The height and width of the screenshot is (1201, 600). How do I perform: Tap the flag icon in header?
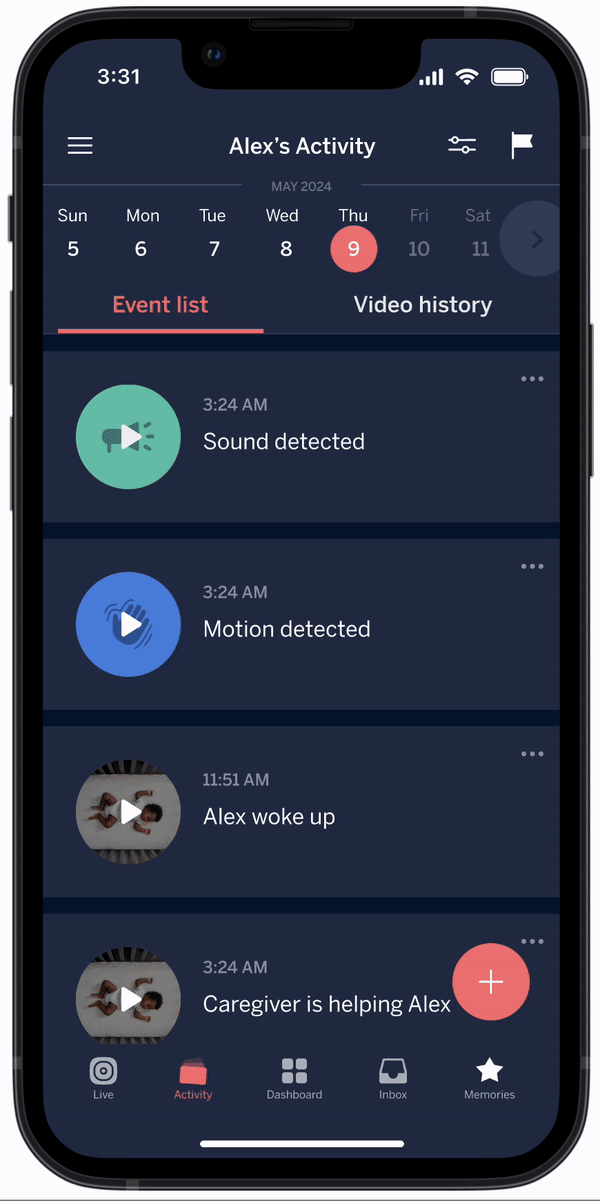522,146
